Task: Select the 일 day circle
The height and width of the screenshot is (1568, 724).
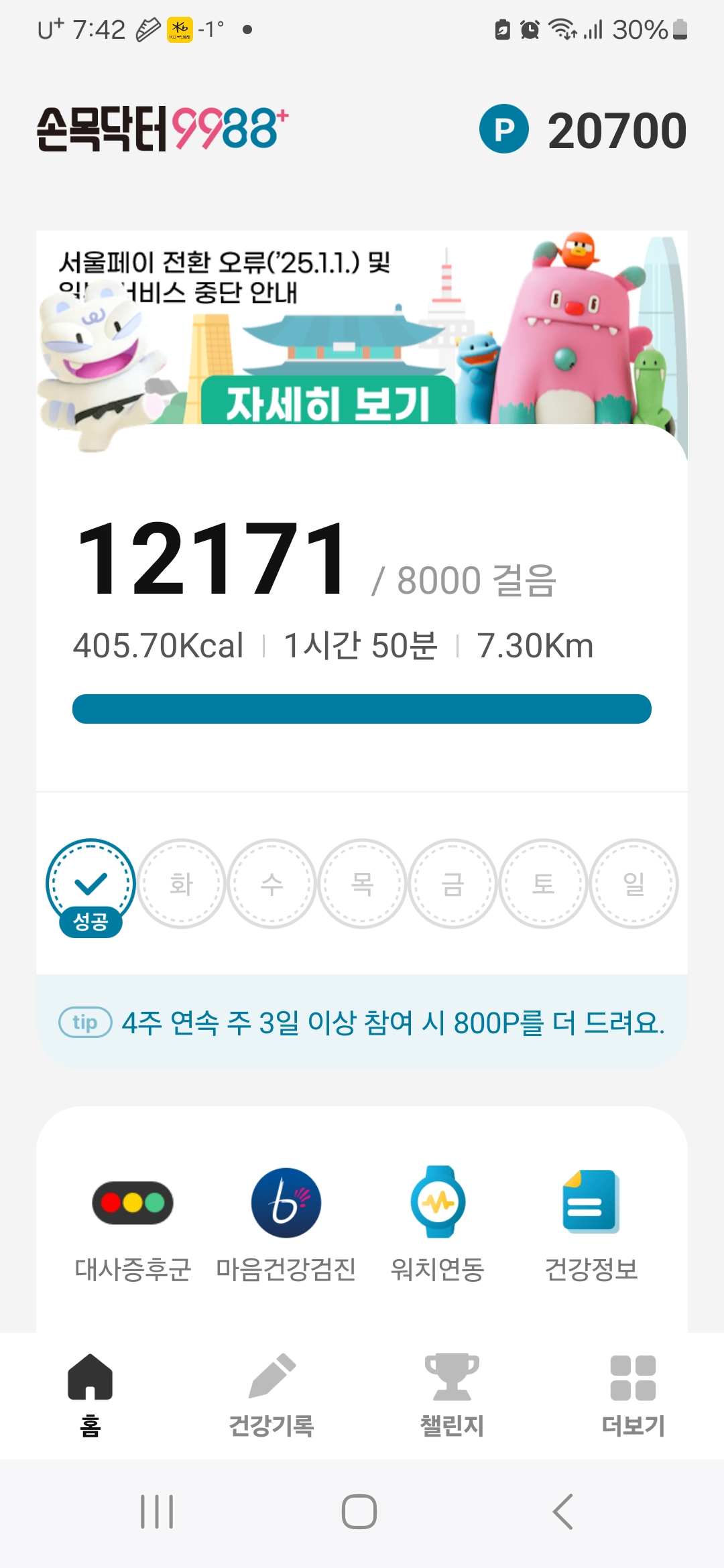Action: [x=633, y=885]
